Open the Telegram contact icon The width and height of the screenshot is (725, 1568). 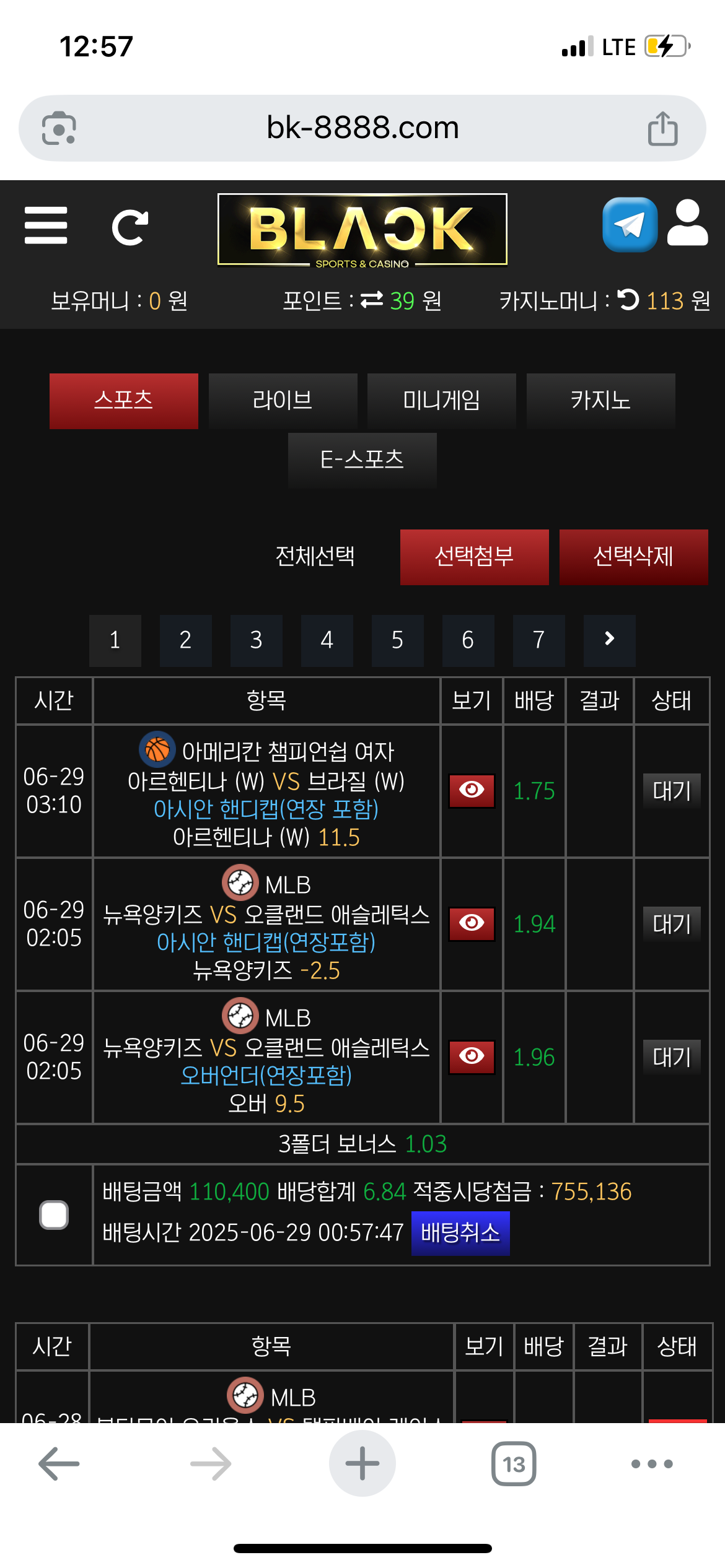point(630,224)
